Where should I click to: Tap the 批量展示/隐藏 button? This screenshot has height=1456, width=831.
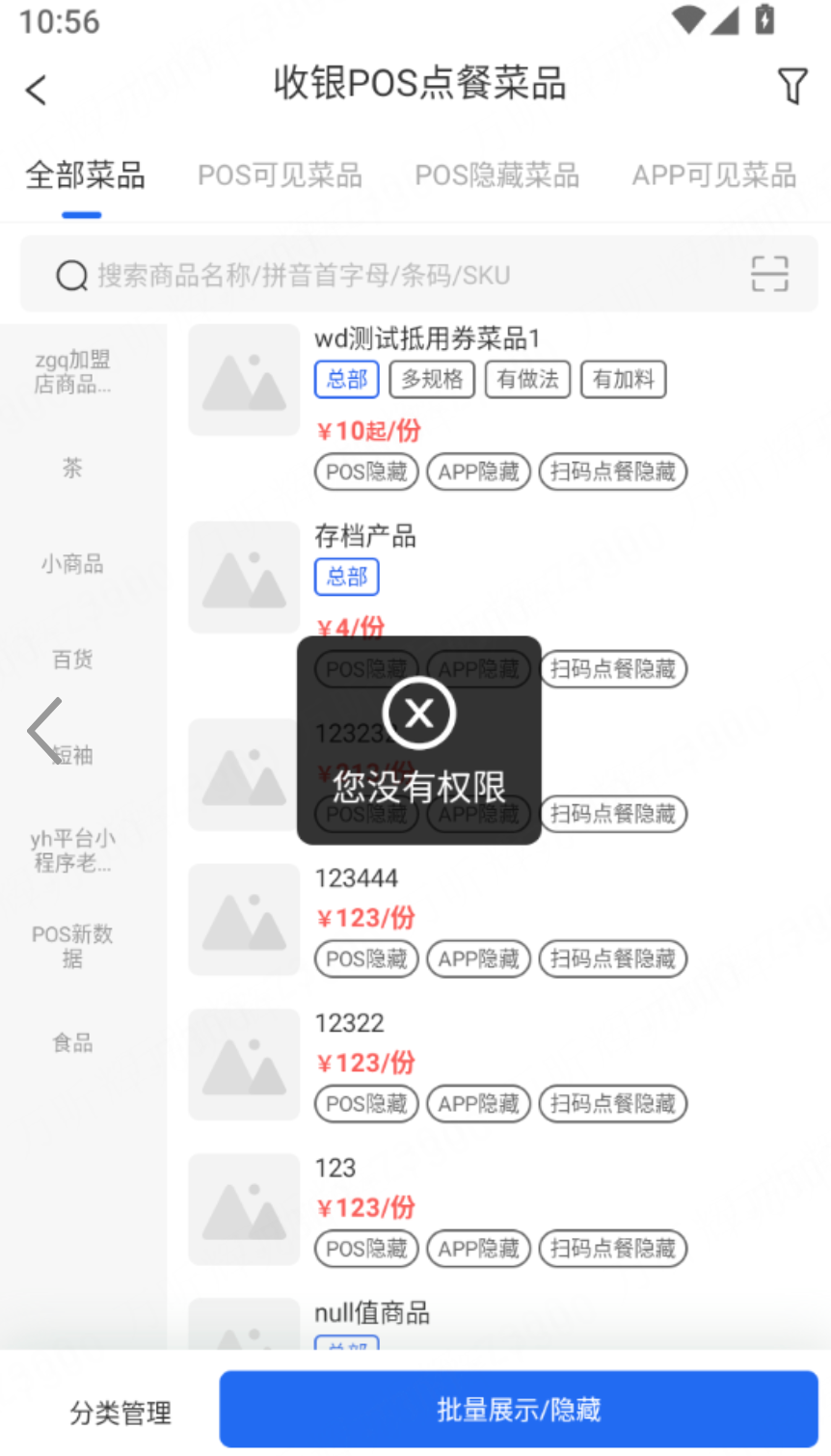tap(519, 1410)
